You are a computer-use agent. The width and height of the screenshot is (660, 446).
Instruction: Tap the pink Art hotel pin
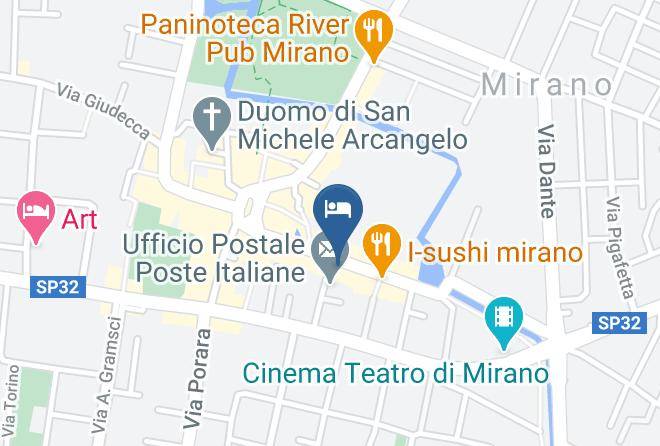pyautogui.click(x=36, y=217)
